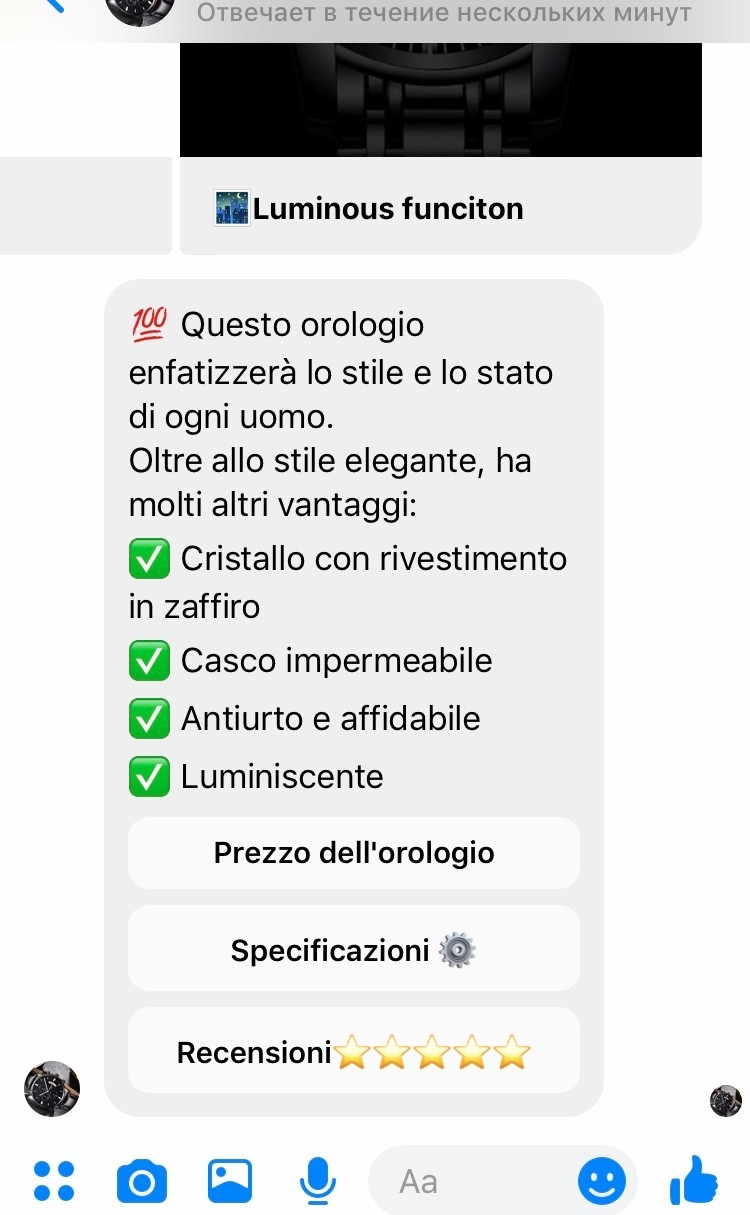Open the photo gallery picker
750x1215 pixels.
230,1181
